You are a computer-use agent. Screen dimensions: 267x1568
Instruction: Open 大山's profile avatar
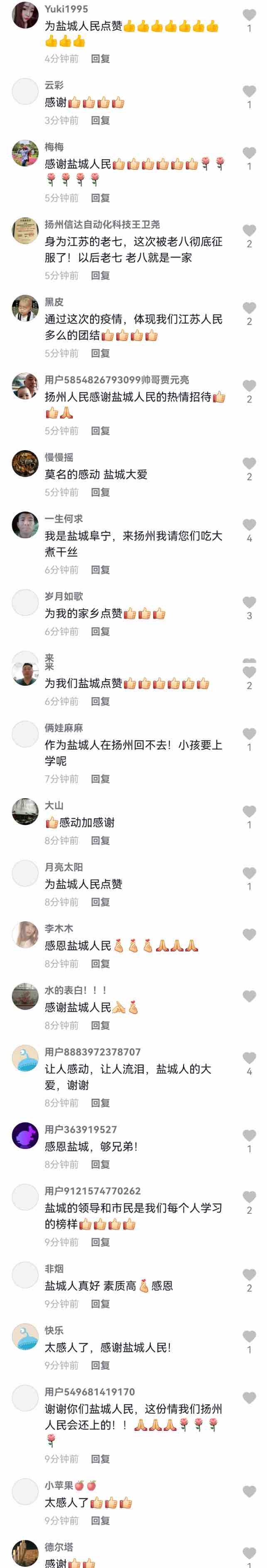click(x=25, y=812)
